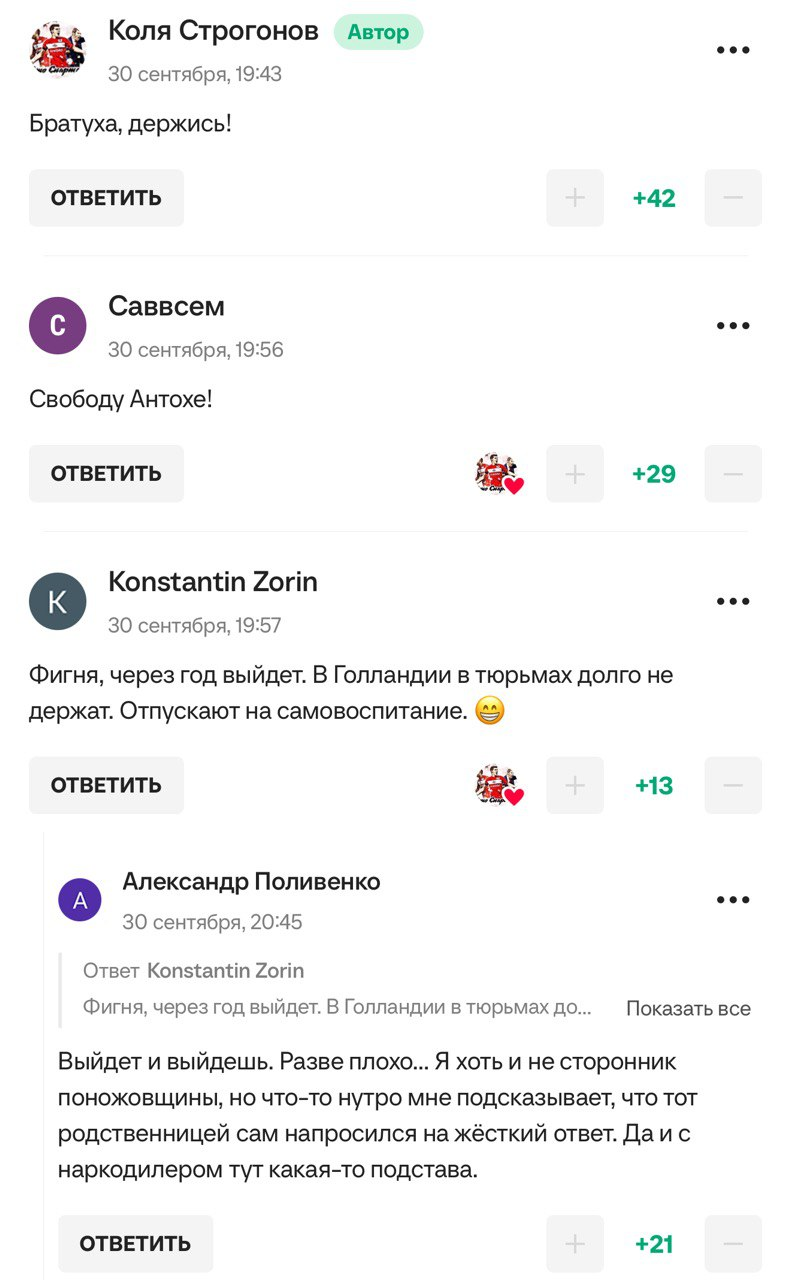
Task: Downvote Konstantin Zorin's comment
Action: pyautogui.click(x=733, y=786)
